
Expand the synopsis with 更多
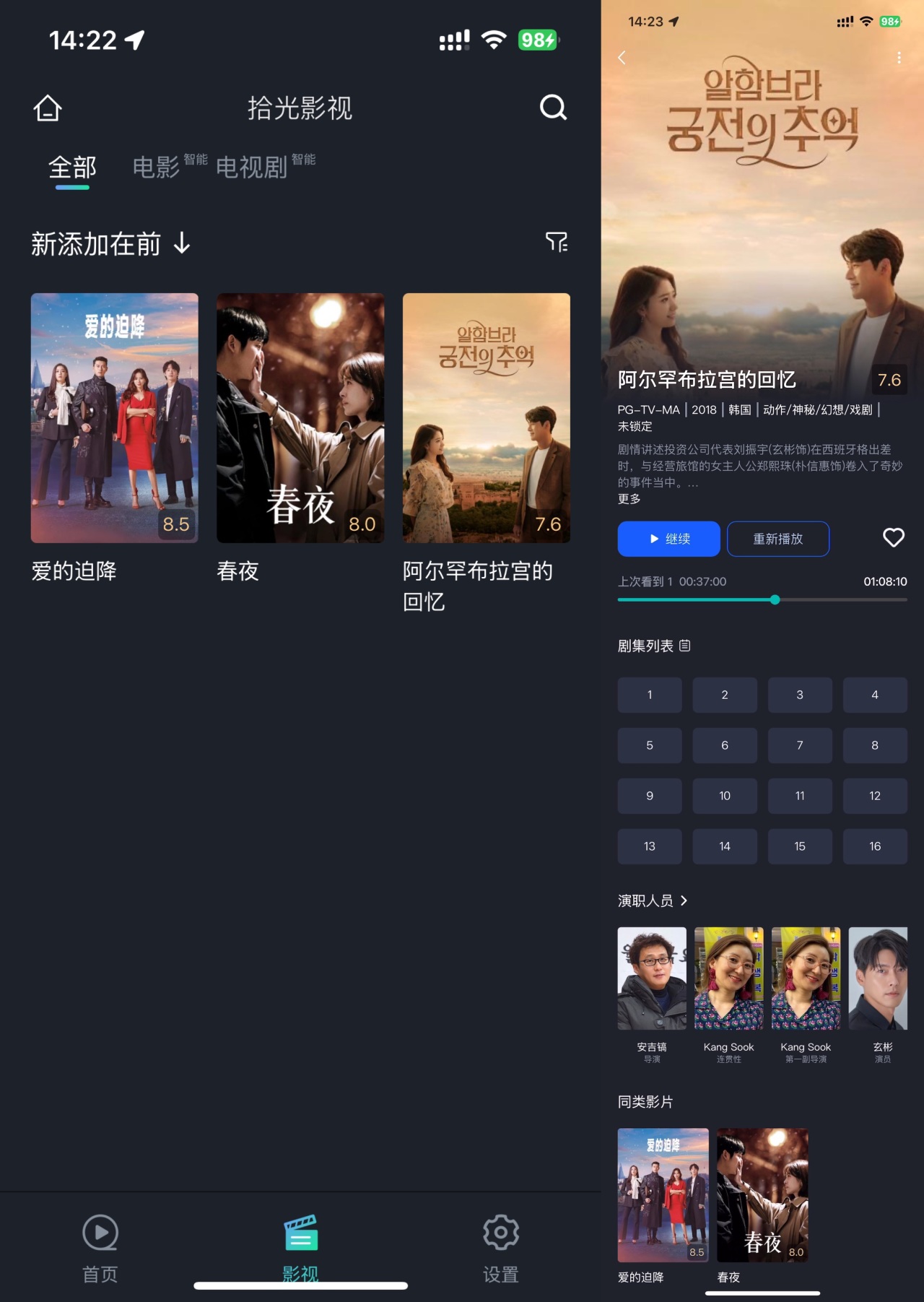click(x=629, y=499)
